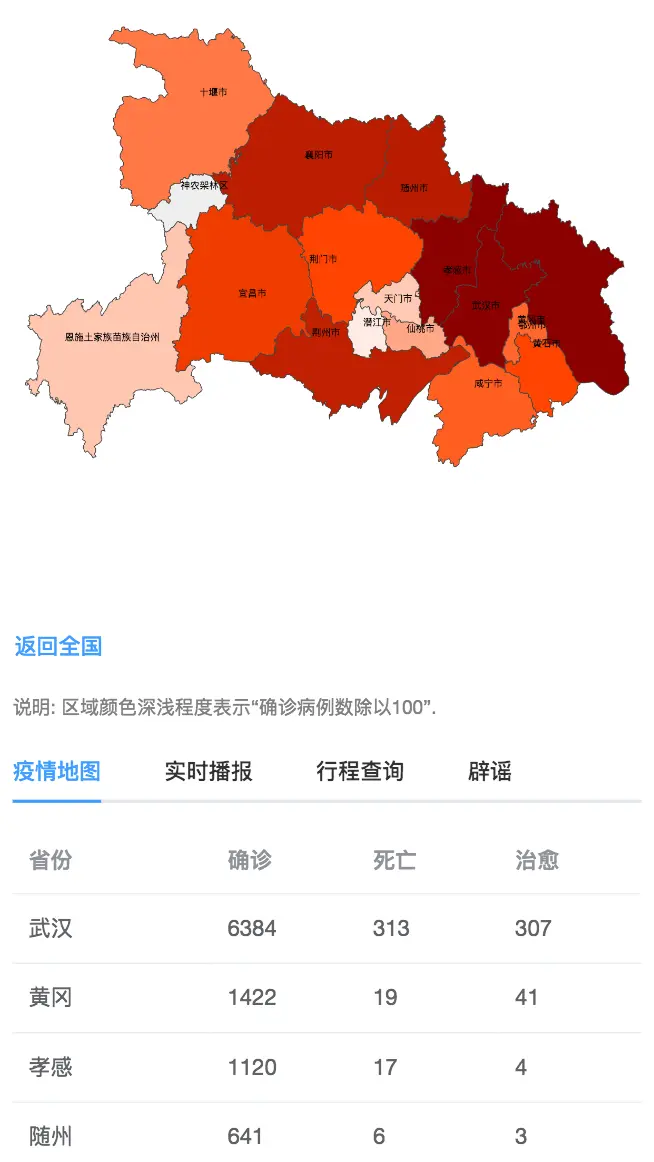Viewport: 654px width, 1162px height.
Task: Switch to the 行程查询 tab
Action: (360, 771)
